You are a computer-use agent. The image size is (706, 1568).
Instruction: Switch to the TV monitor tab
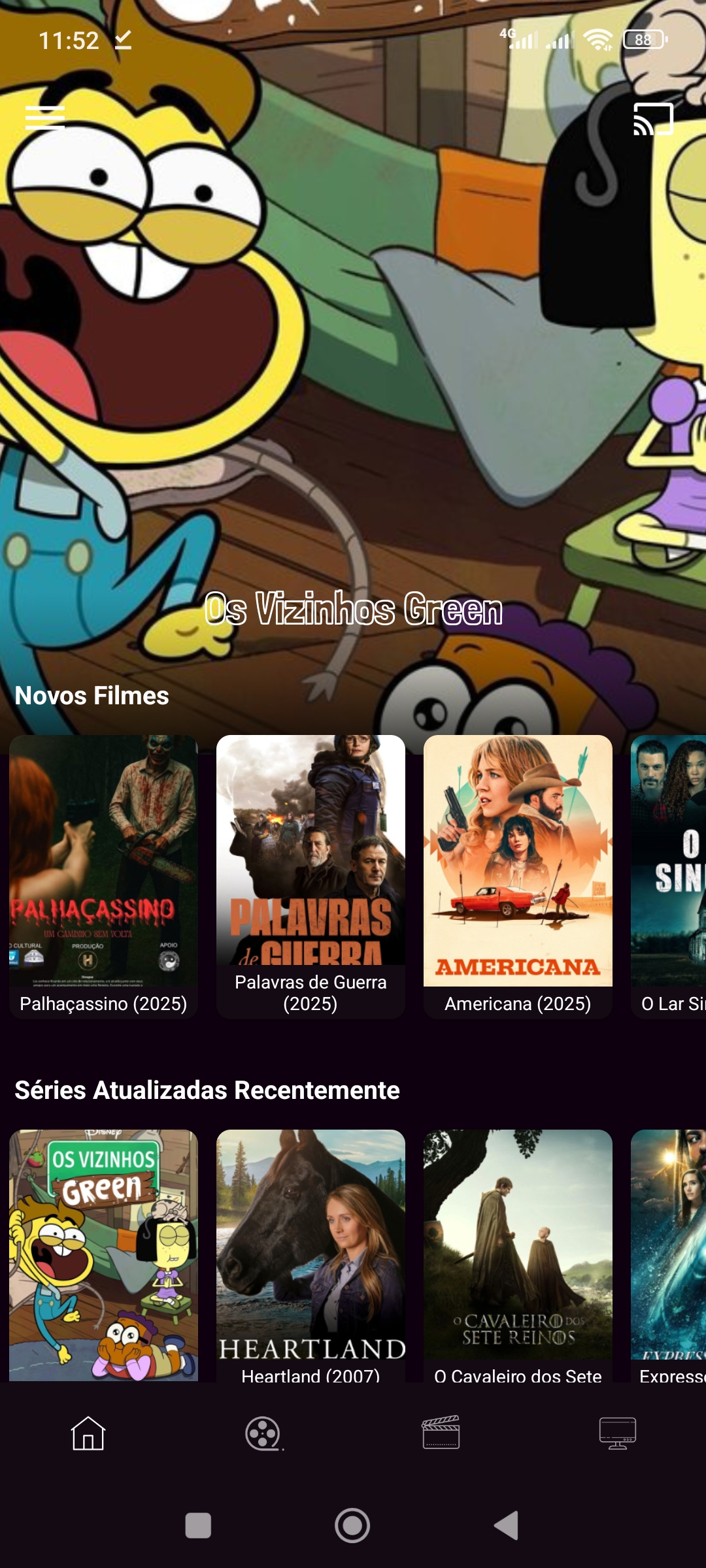tap(618, 1433)
